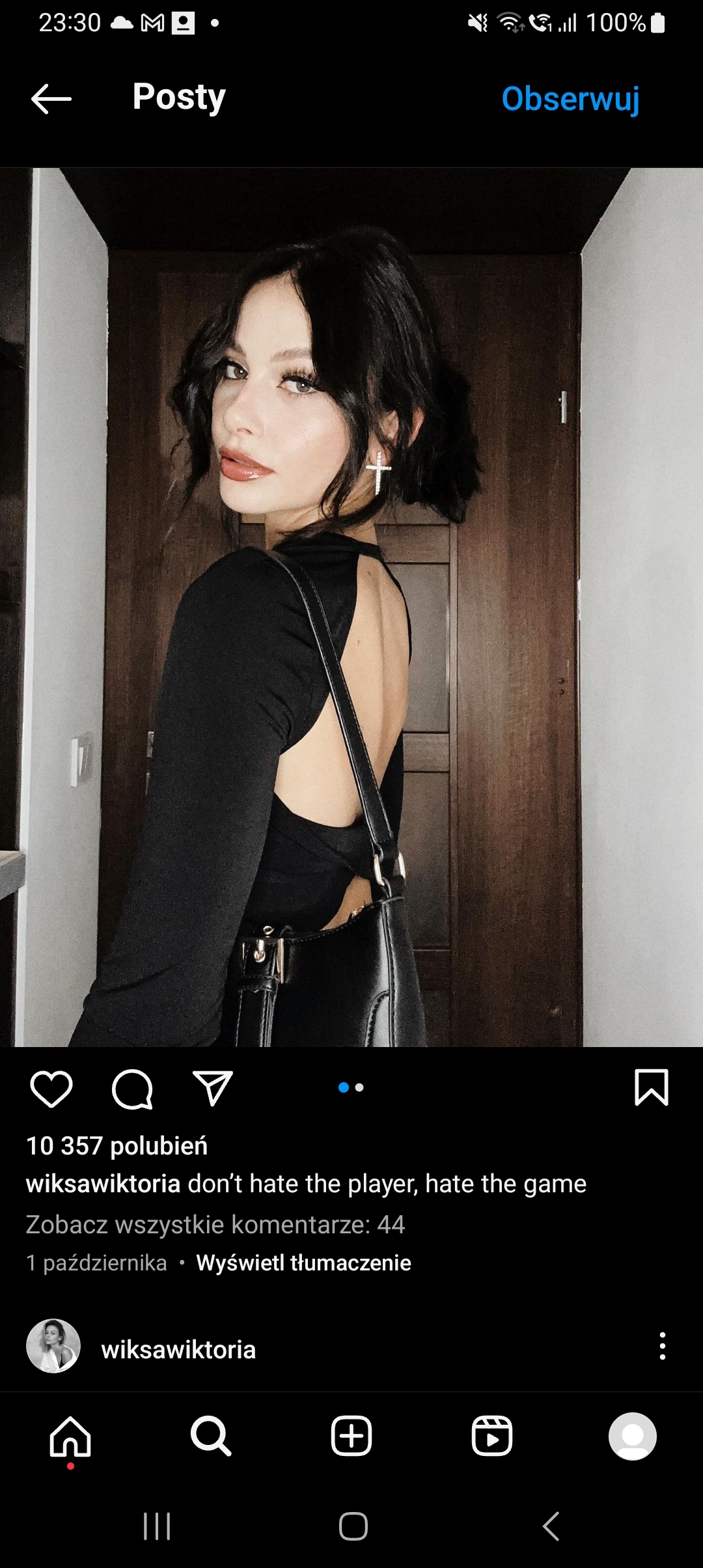The height and width of the screenshot is (1568, 703).
Task: Save the post with the bookmark icon
Action: click(651, 1087)
